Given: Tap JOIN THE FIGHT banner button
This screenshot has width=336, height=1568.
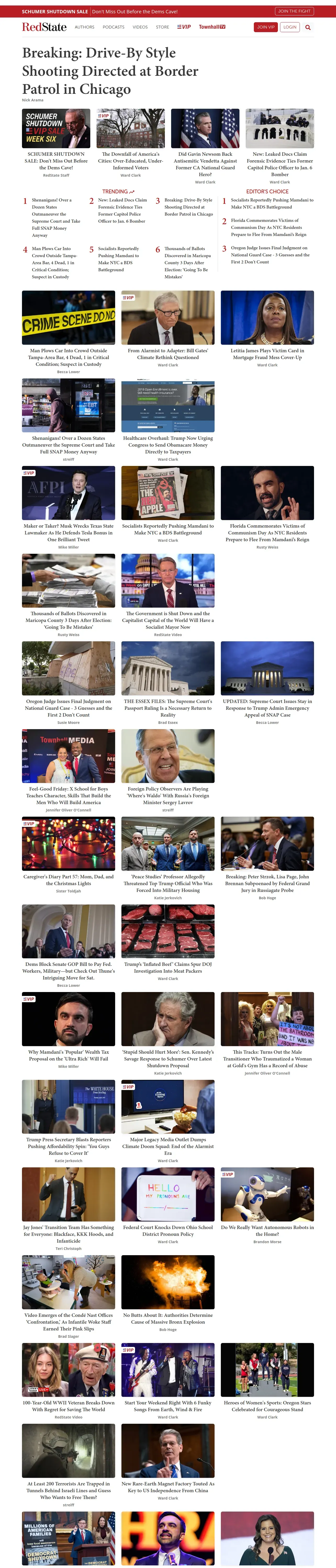Looking at the screenshot, I should 295,11.
